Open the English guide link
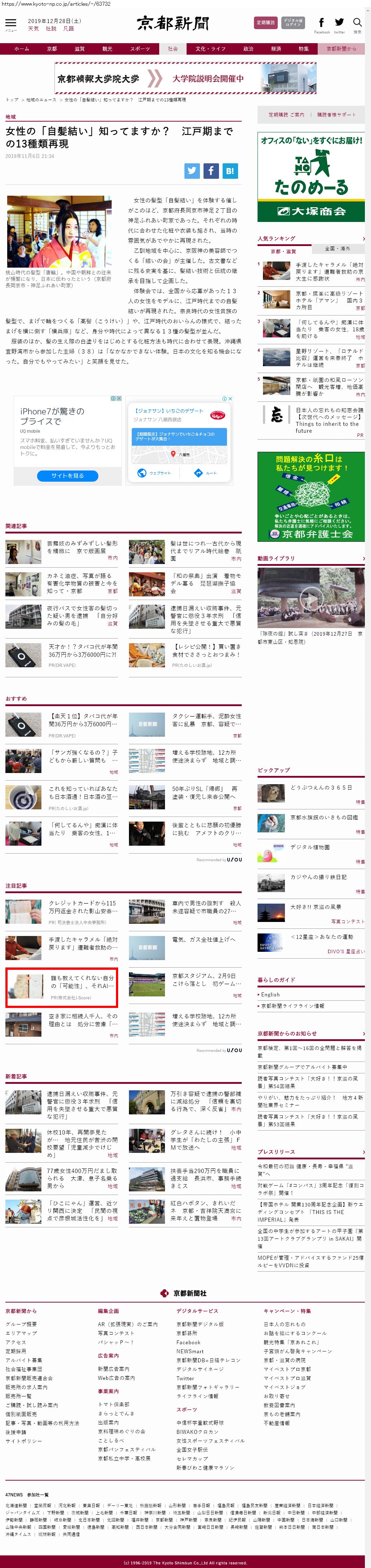This screenshot has width=371, height=1568. click(x=271, y=994)
